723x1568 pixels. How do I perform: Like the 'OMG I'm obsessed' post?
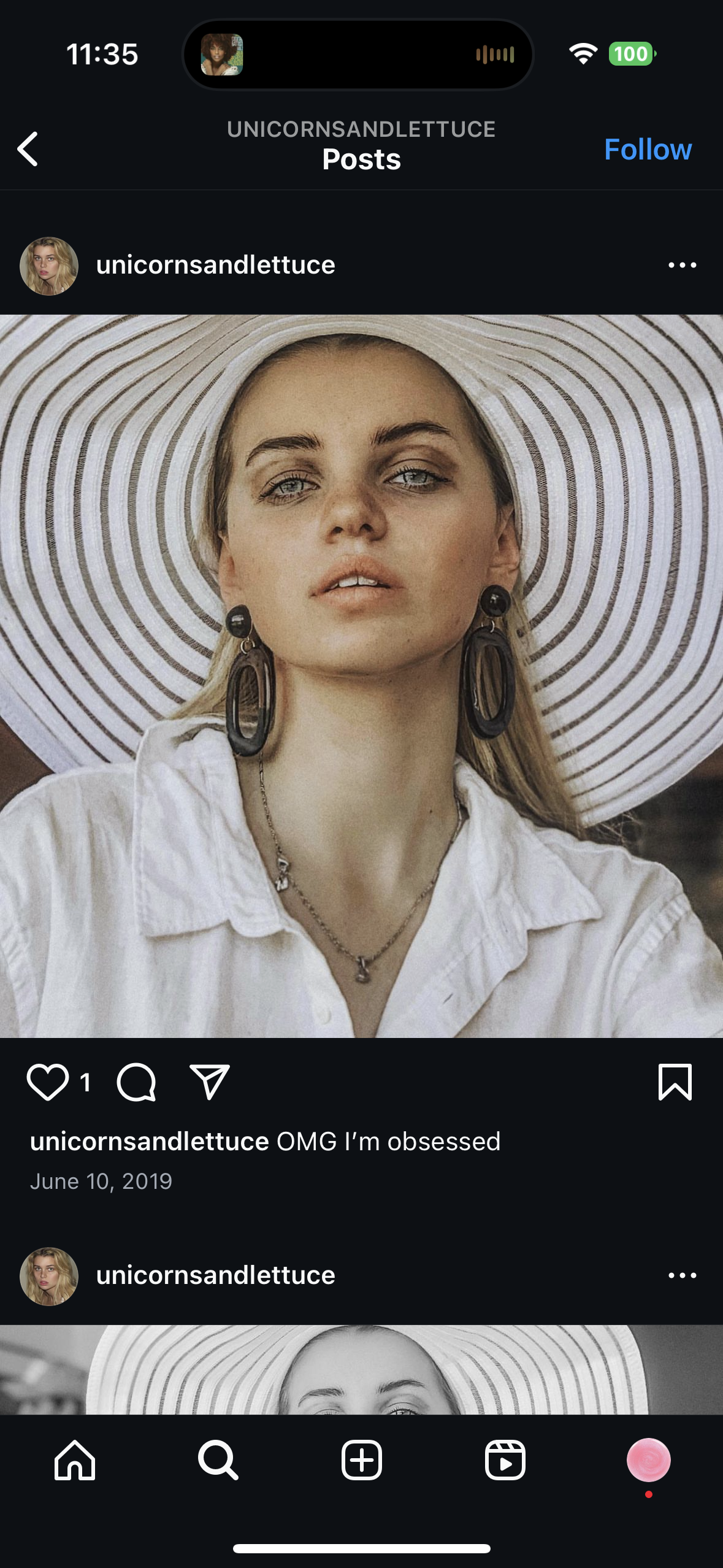(x=48, y=1082)
